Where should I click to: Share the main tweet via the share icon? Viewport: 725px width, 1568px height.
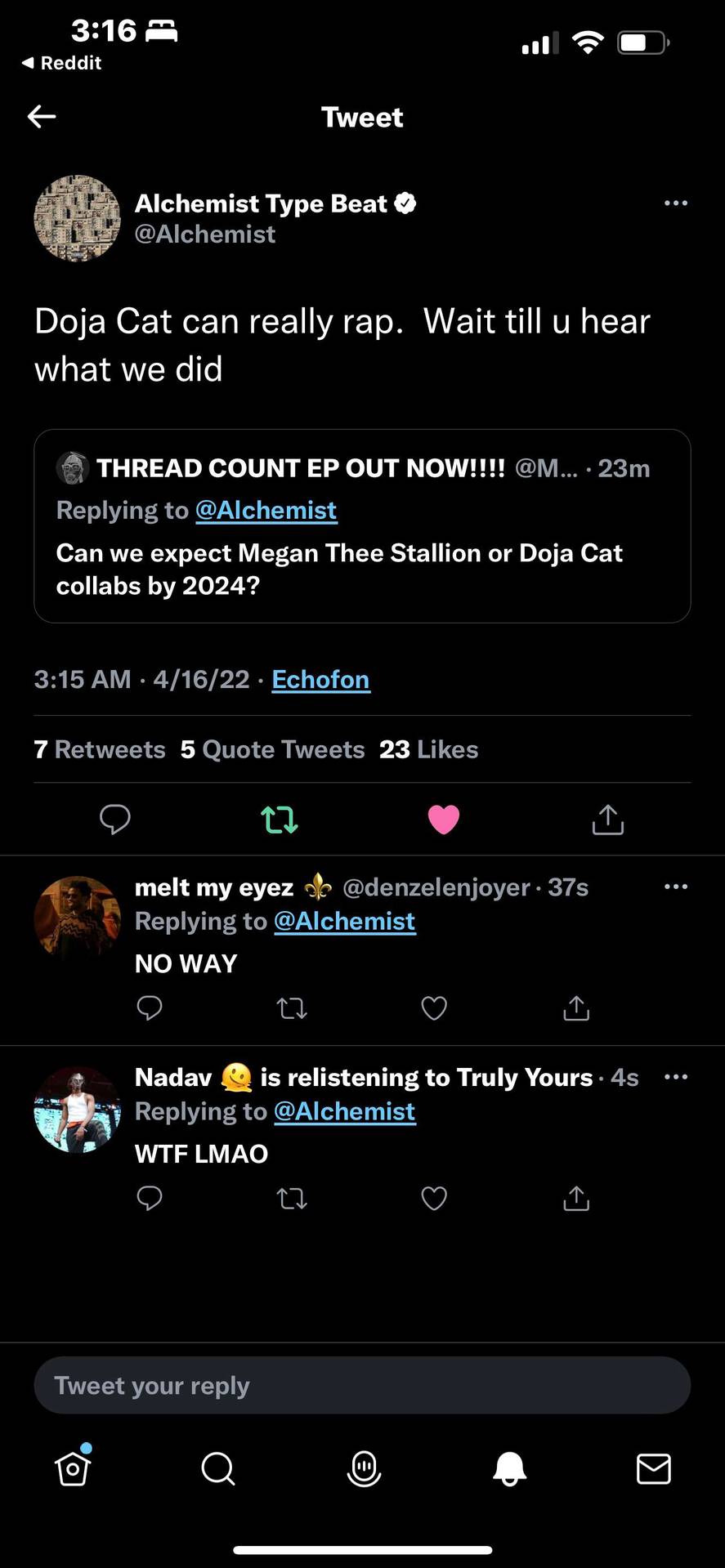607,820
